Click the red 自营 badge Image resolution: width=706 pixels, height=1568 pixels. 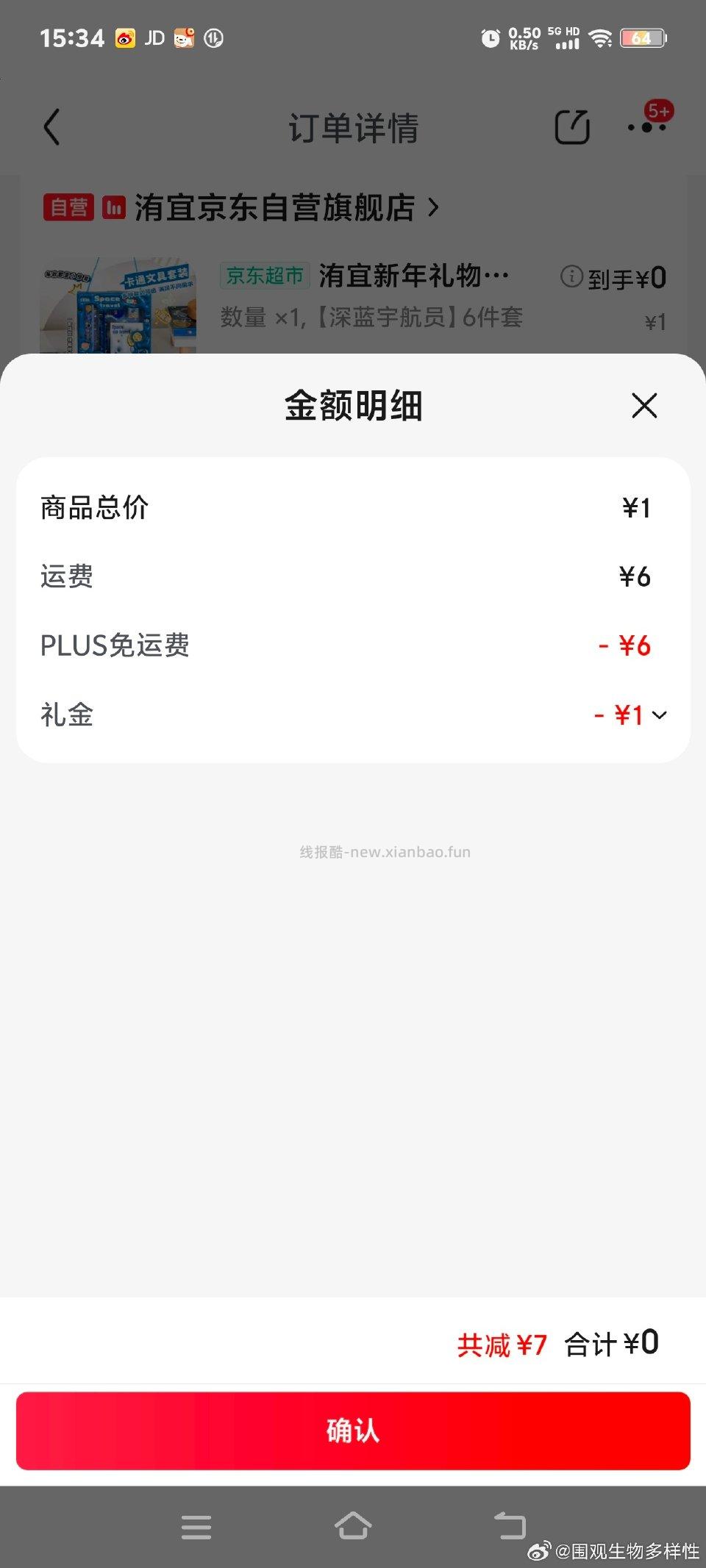(69, 207)
